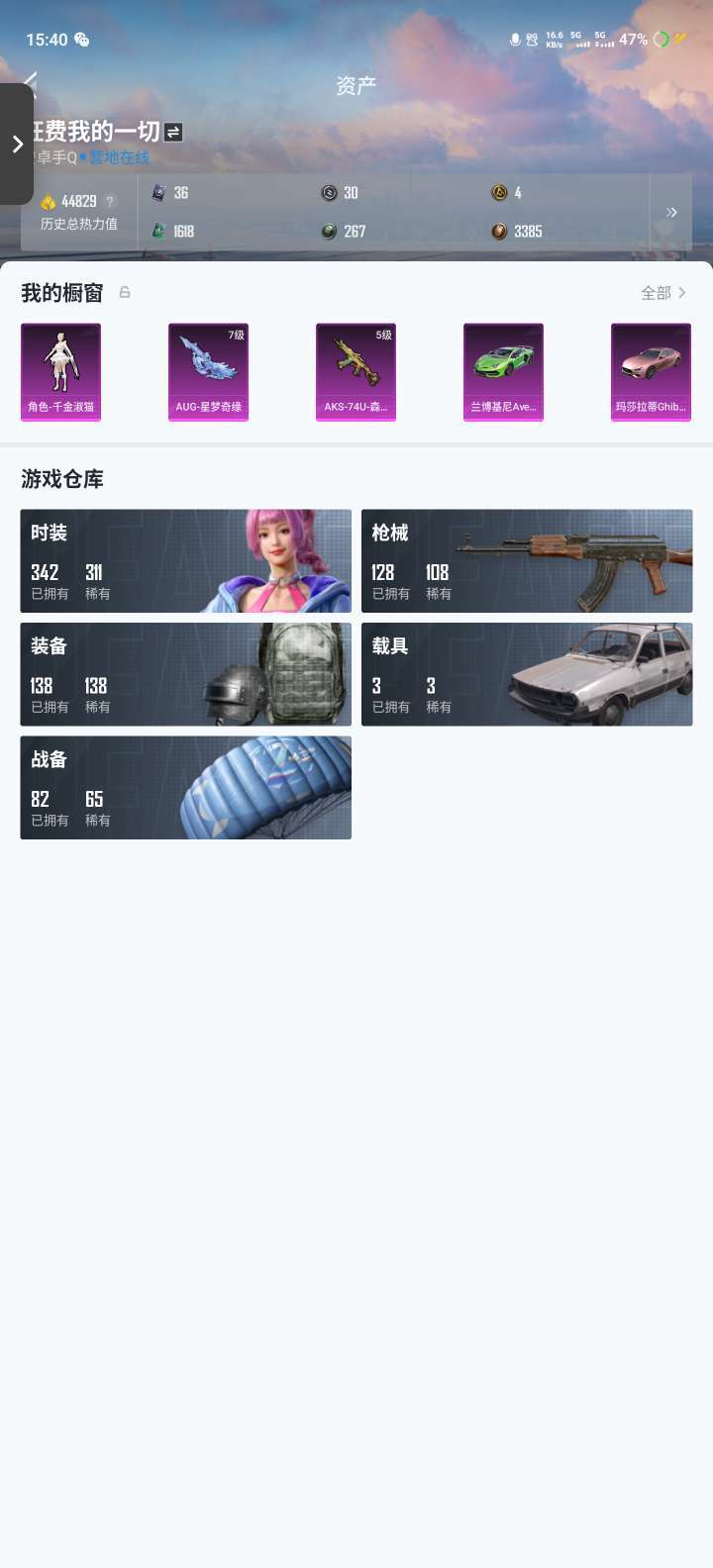Switch account via icon beside username
This screenshot has height=1568, width=713.
[x=173, y=132]
